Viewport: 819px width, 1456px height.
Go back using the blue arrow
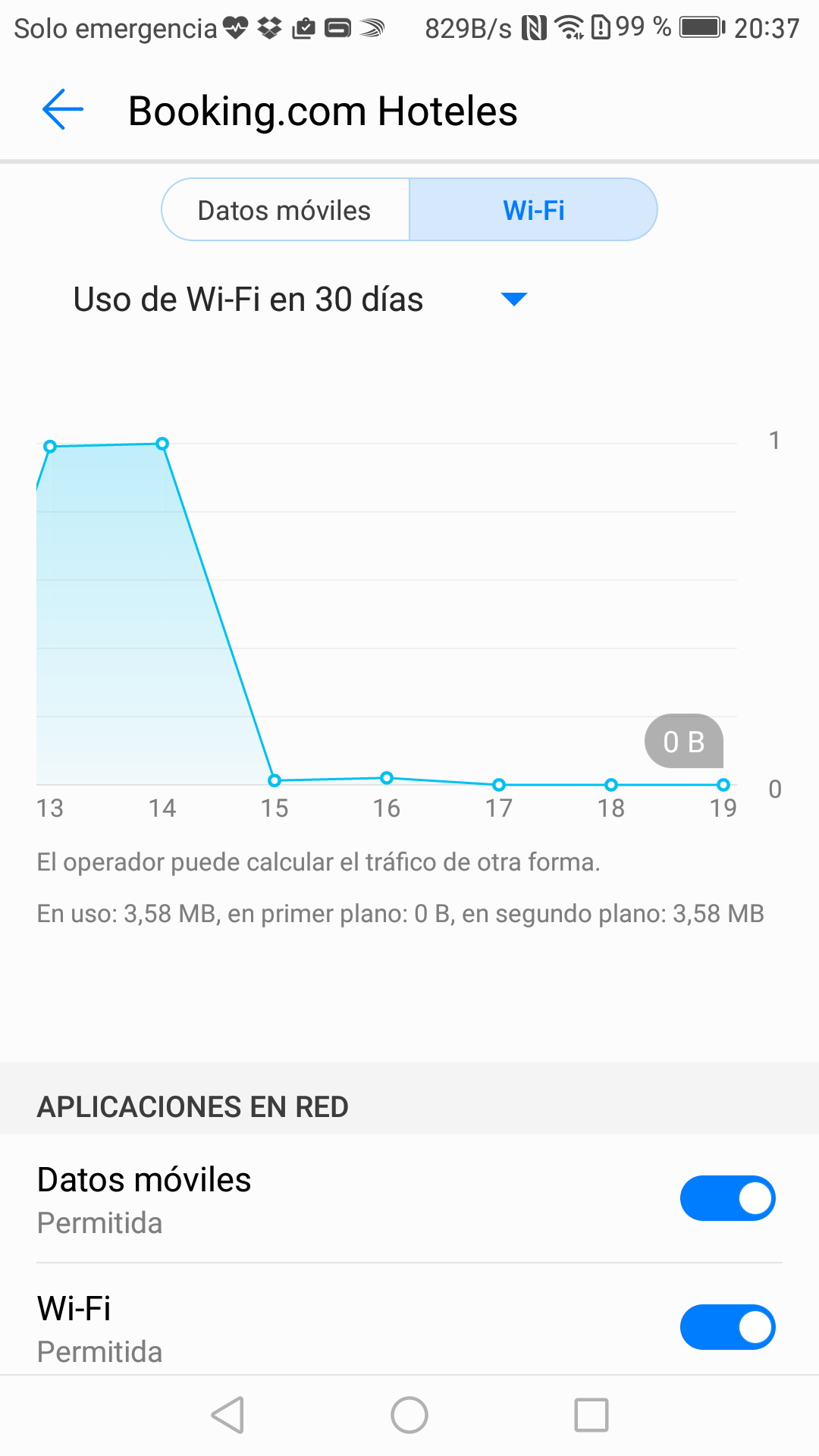tap(63, 110)
